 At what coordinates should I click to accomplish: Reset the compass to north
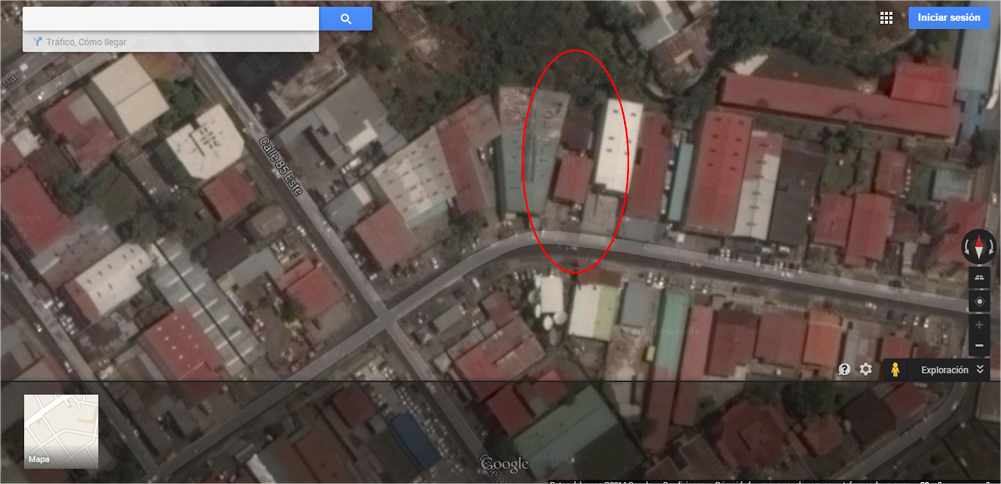click(979, 246)
